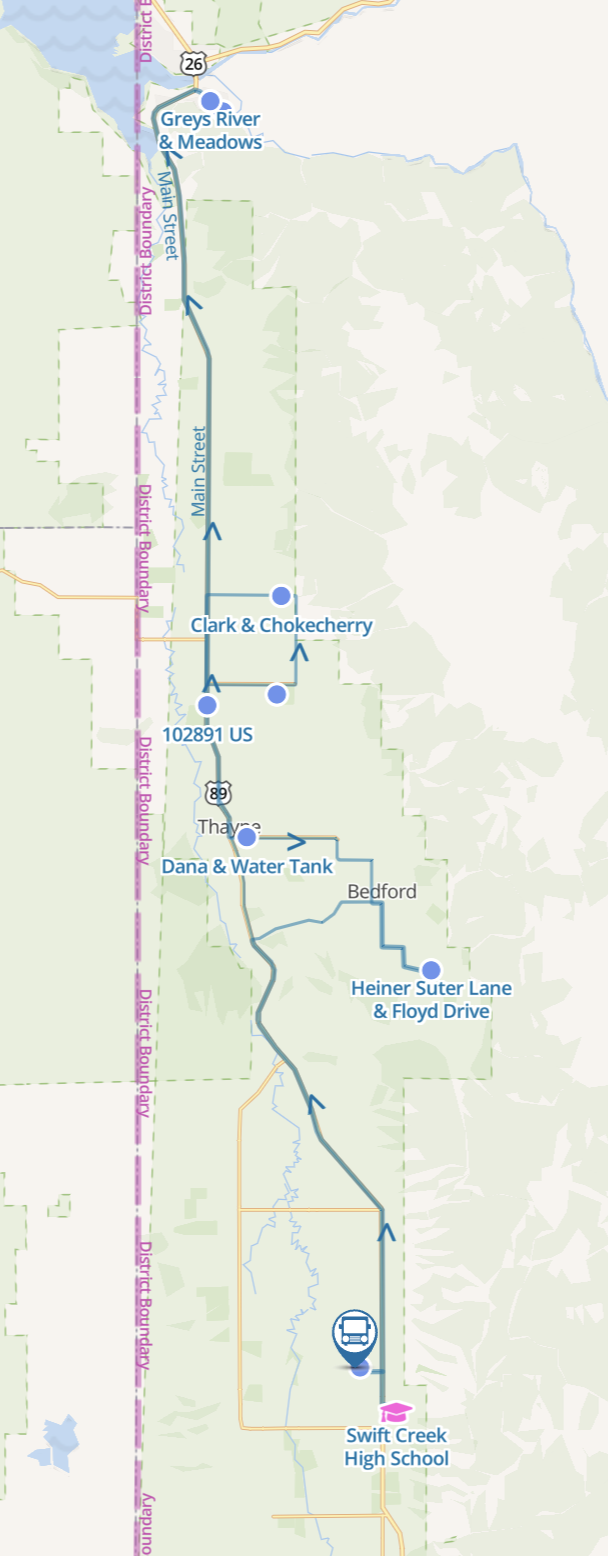Open the Swift Creek High School marker
Image resolution: width=608 pixels, height=1556 pixels.
pos(396,1411)
